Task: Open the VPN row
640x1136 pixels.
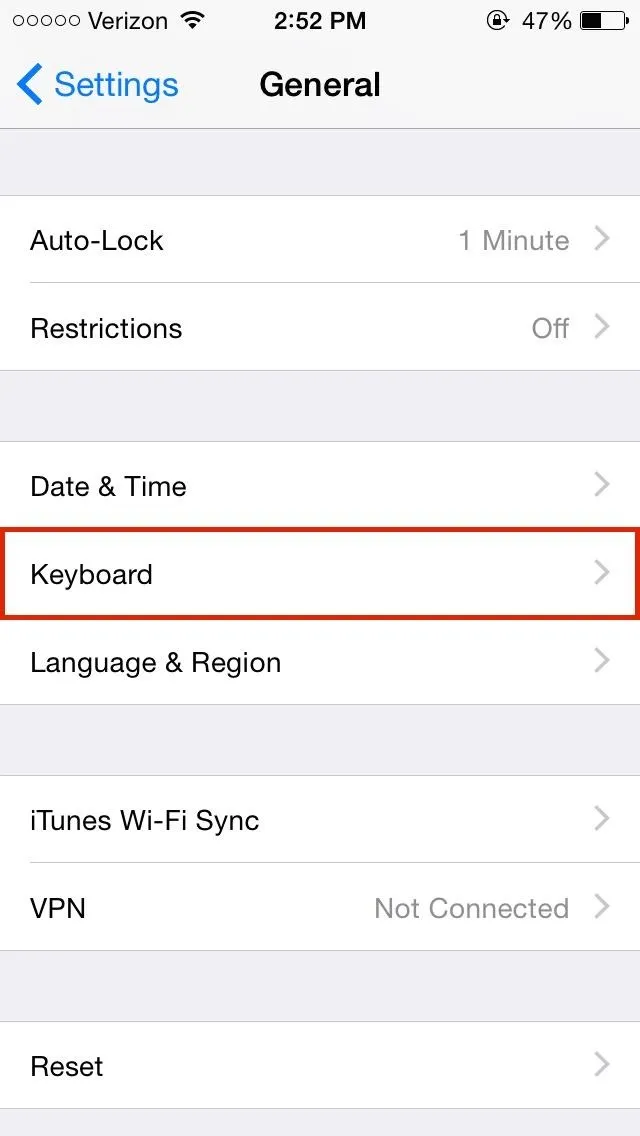Action: point(320,907)
